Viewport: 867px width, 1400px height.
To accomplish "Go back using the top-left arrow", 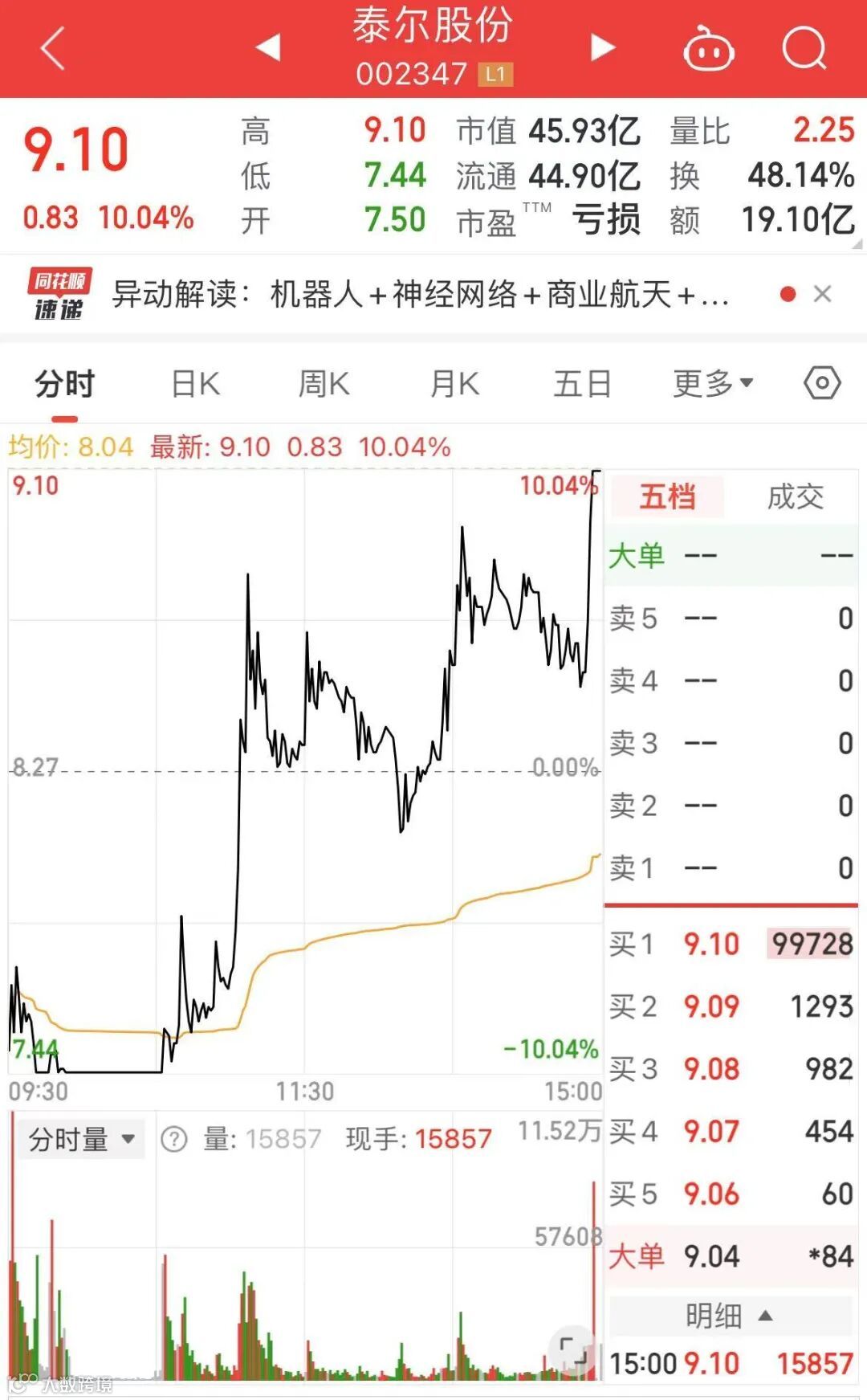I will tap(53, 48).
